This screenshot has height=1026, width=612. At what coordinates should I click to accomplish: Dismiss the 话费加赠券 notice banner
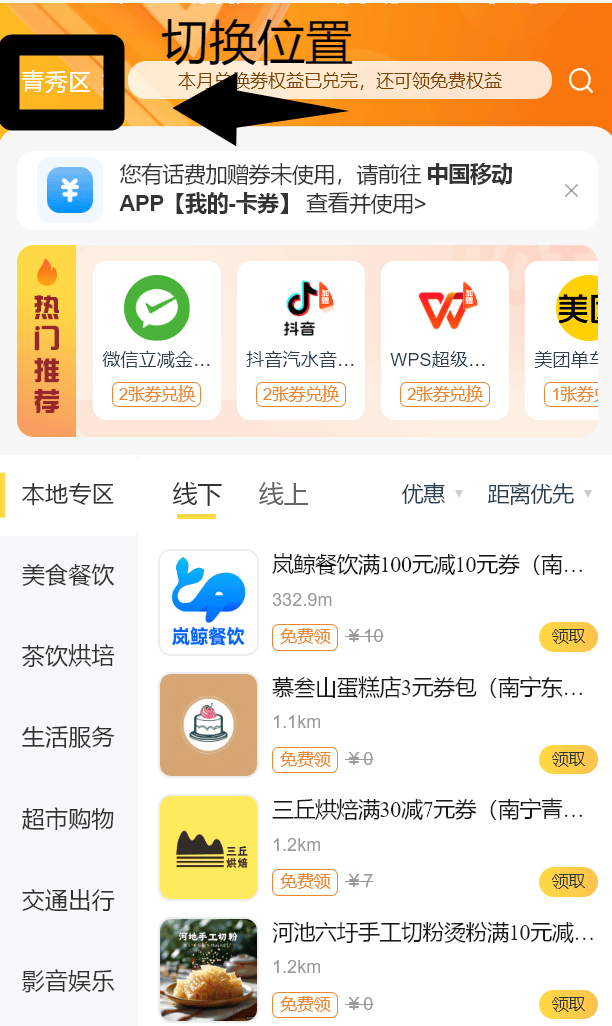571,191
